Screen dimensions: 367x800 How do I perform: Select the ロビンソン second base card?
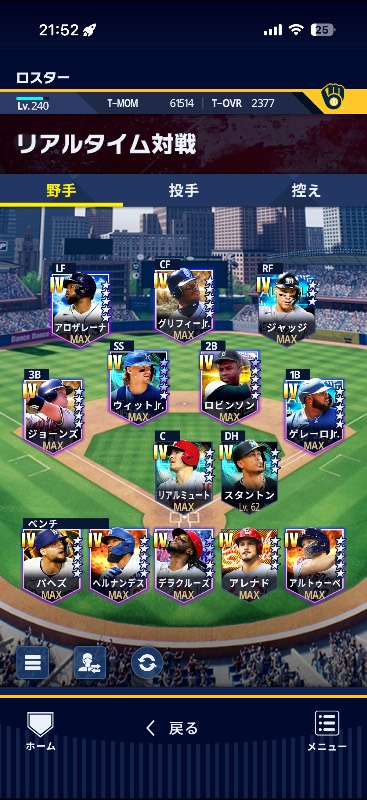coord(230,388)
